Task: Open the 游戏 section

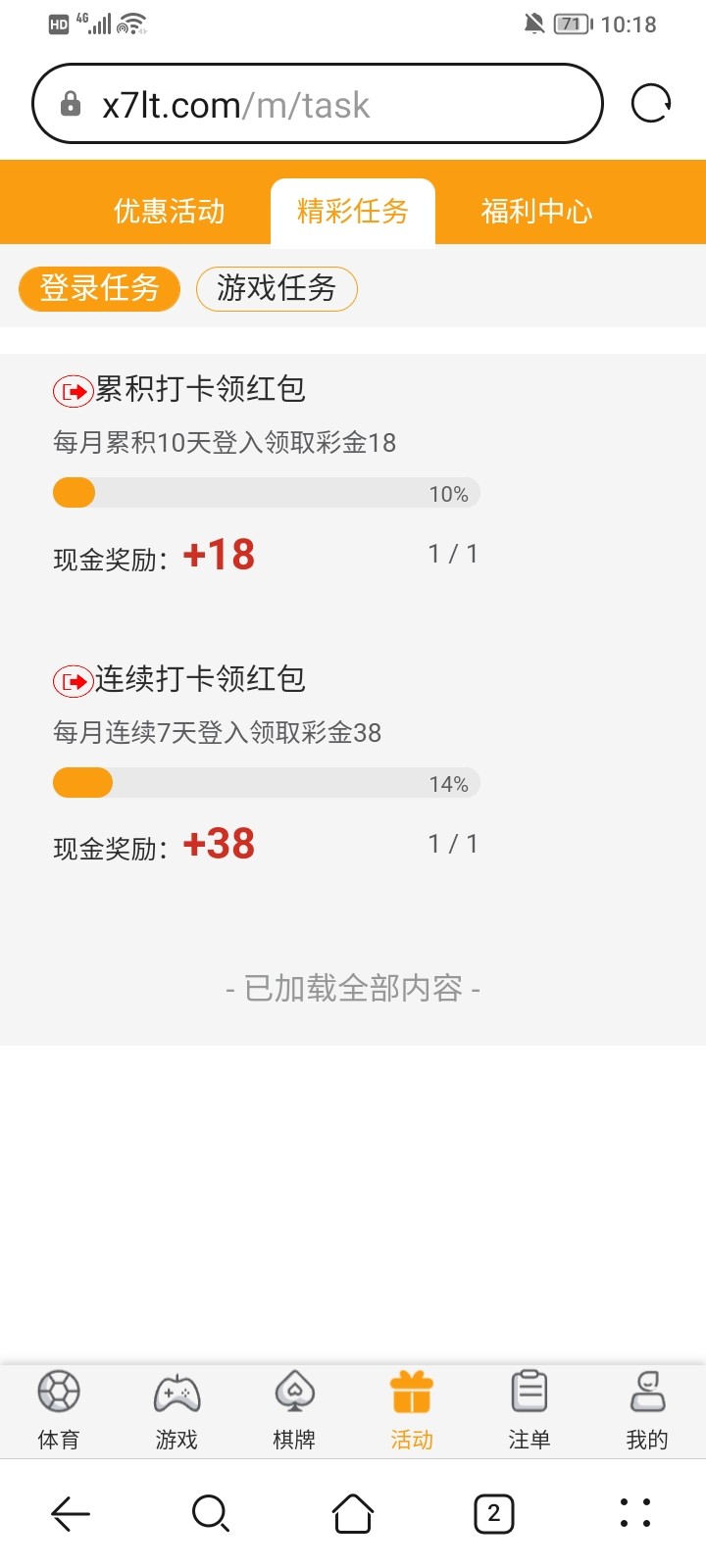Action: click(x=176, y=1410)
